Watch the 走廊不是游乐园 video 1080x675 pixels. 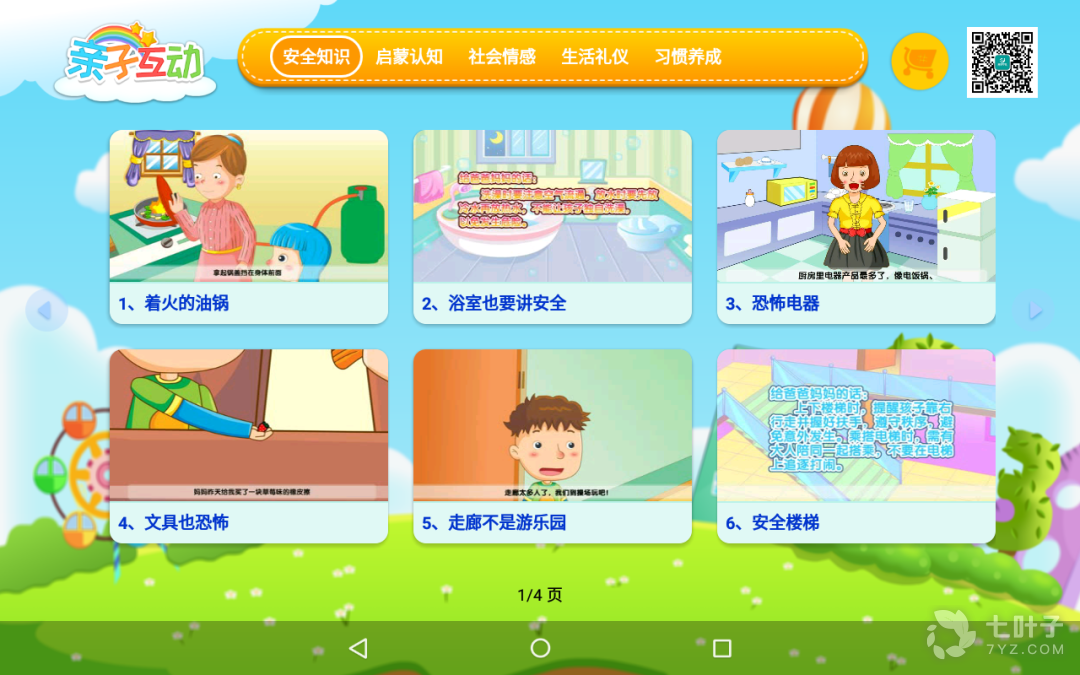tap(552, 445)
